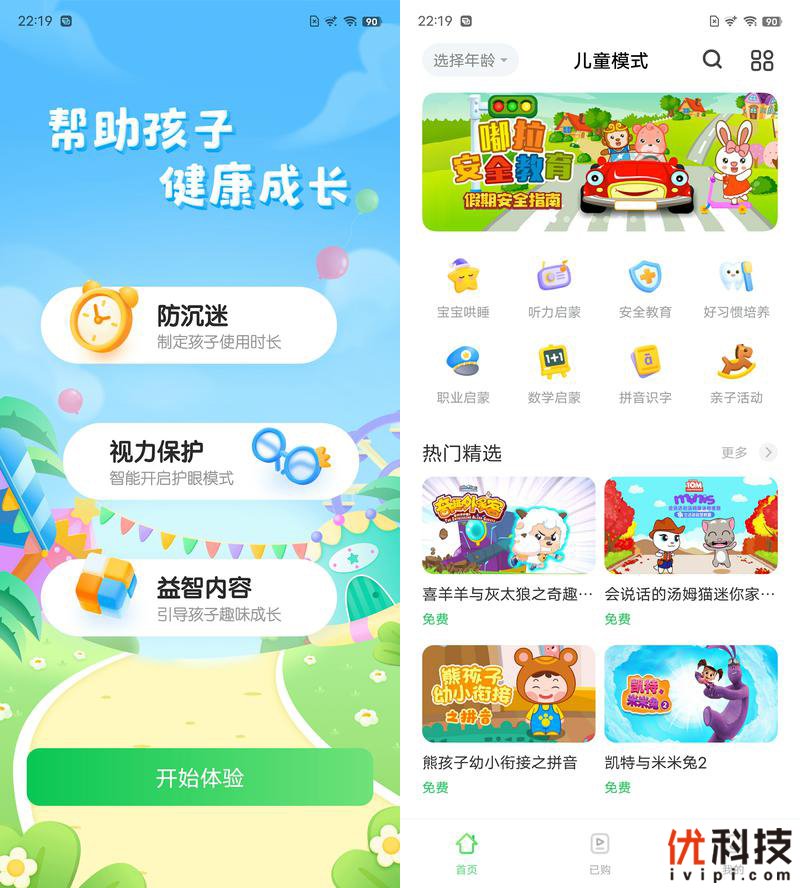Switch to the 首页 tab
800x888 pixels.
tap(466, 852)
